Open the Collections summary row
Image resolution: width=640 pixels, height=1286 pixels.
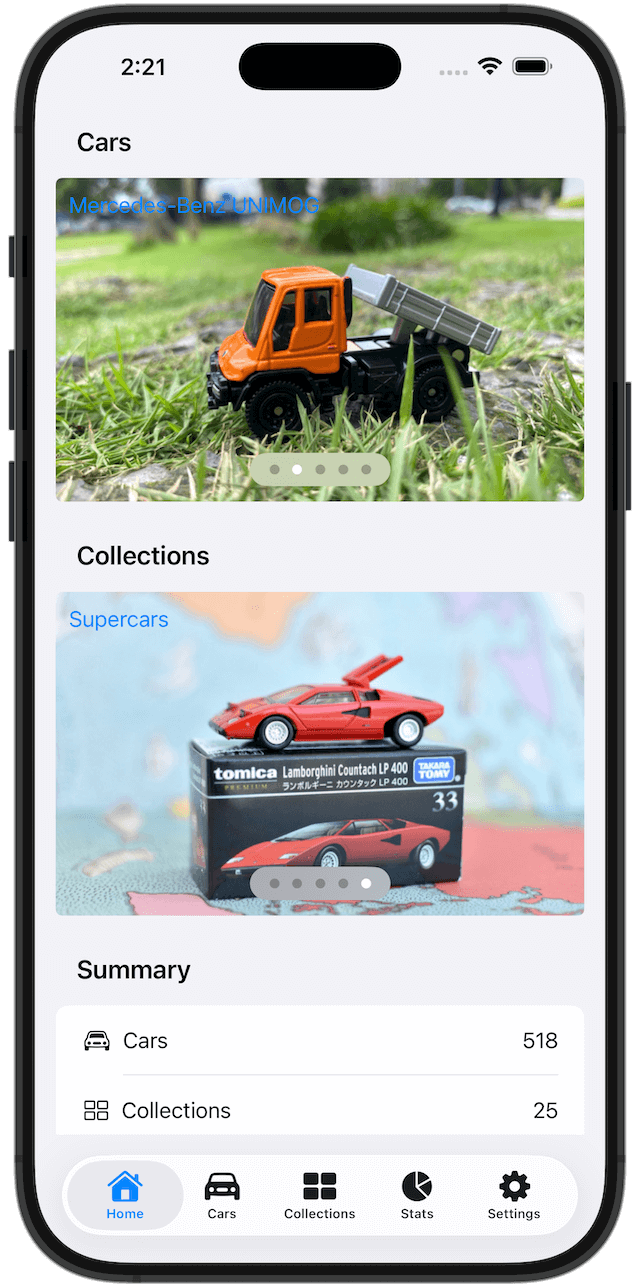320,1111
